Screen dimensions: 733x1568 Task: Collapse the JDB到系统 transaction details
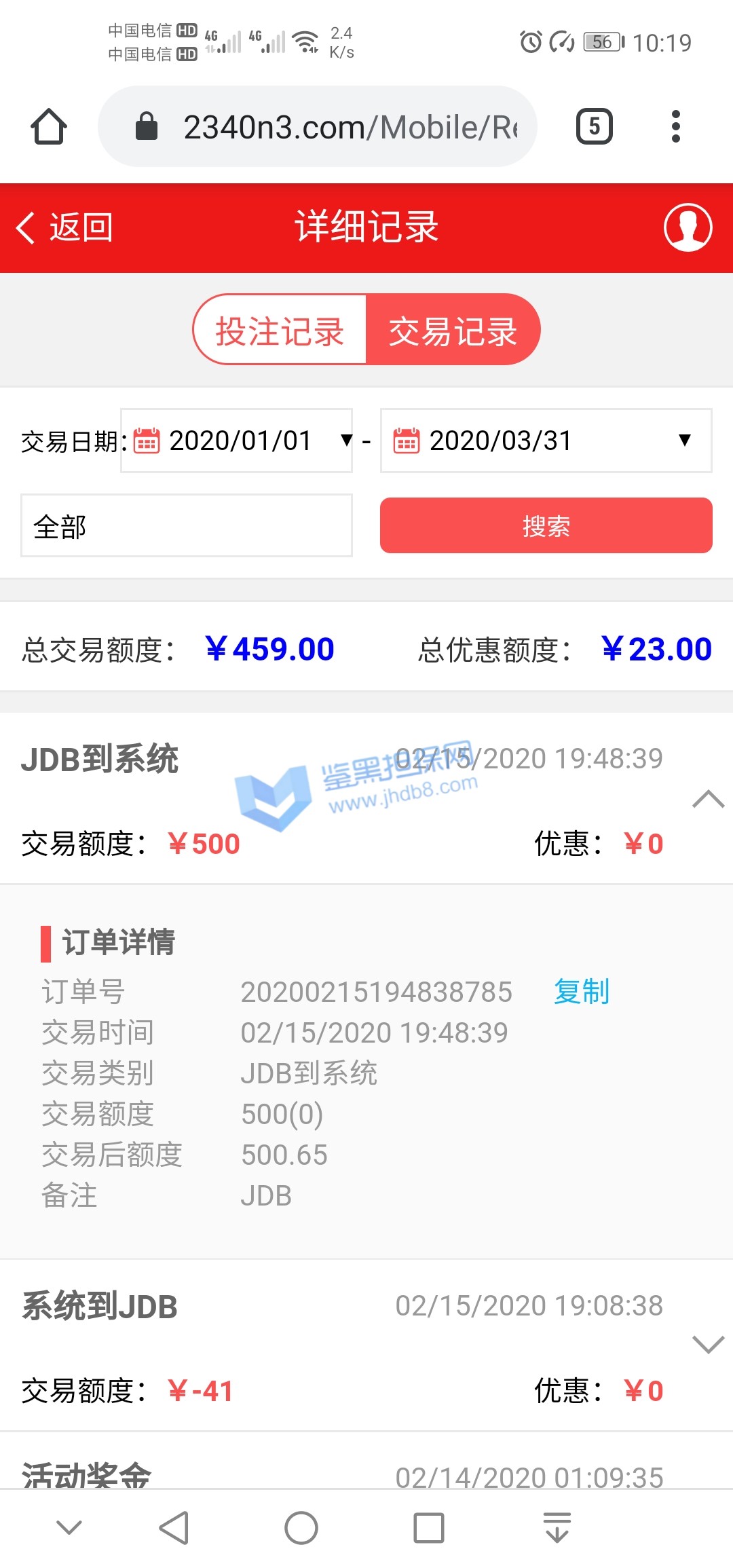708,799
